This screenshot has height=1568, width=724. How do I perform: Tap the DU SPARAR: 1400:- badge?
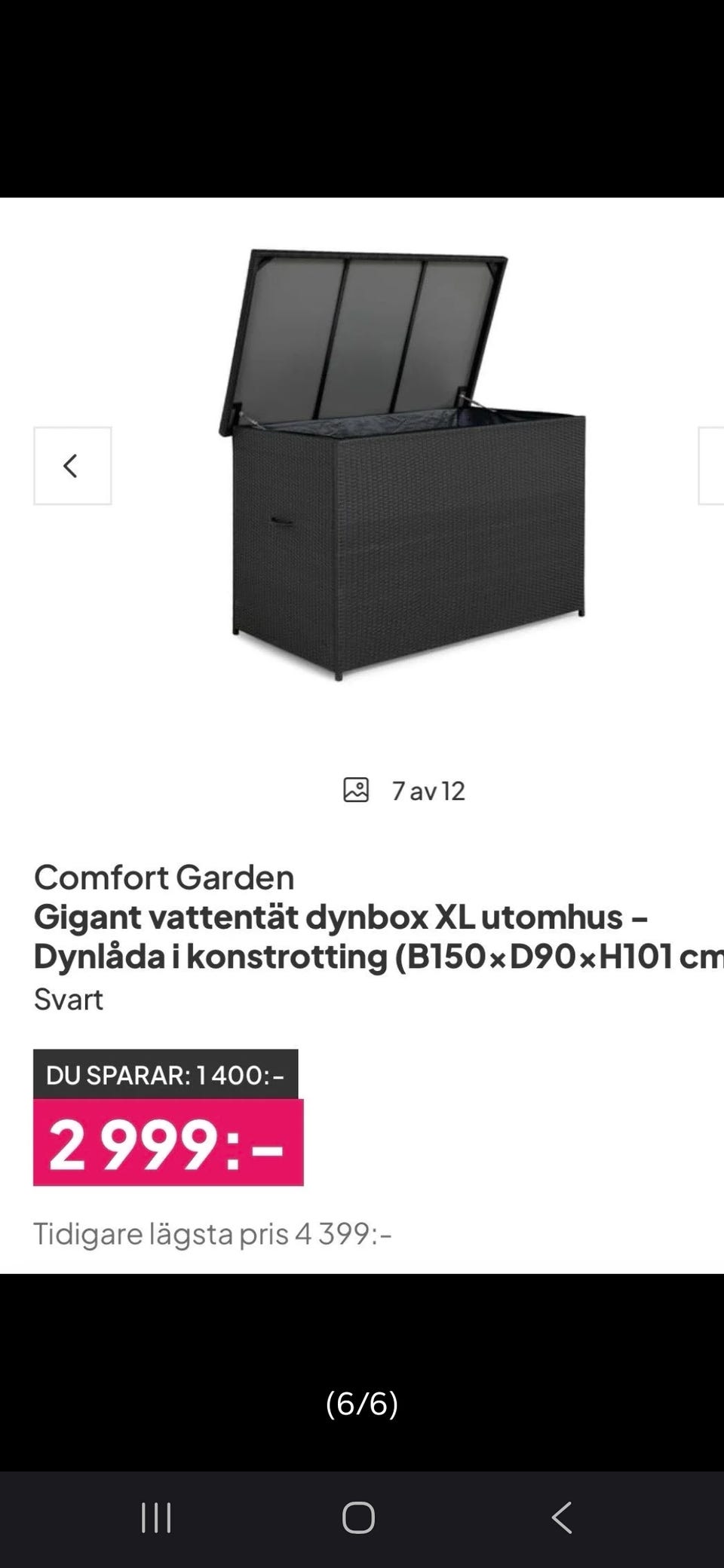pos(167,1075)
